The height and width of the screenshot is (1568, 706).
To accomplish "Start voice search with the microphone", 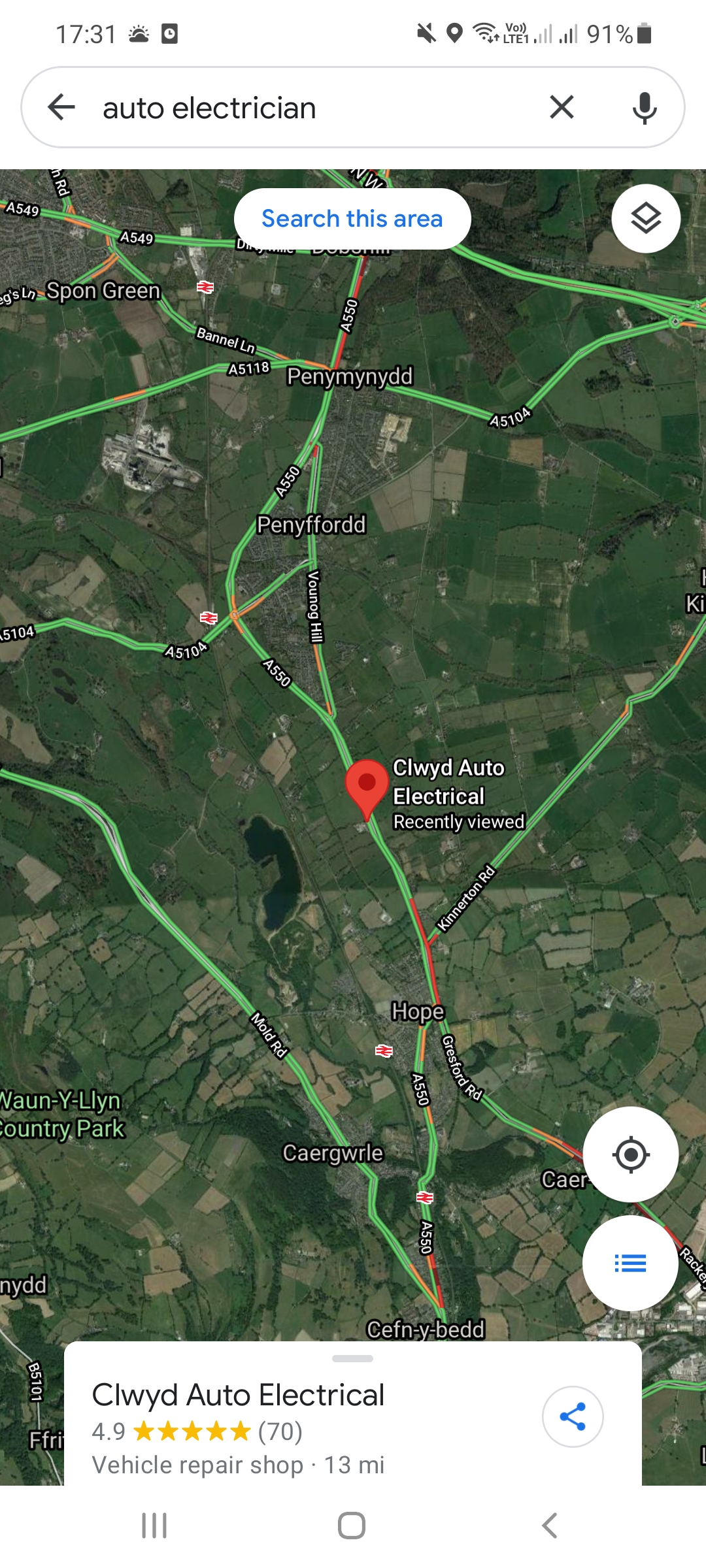I will point(645,107).
